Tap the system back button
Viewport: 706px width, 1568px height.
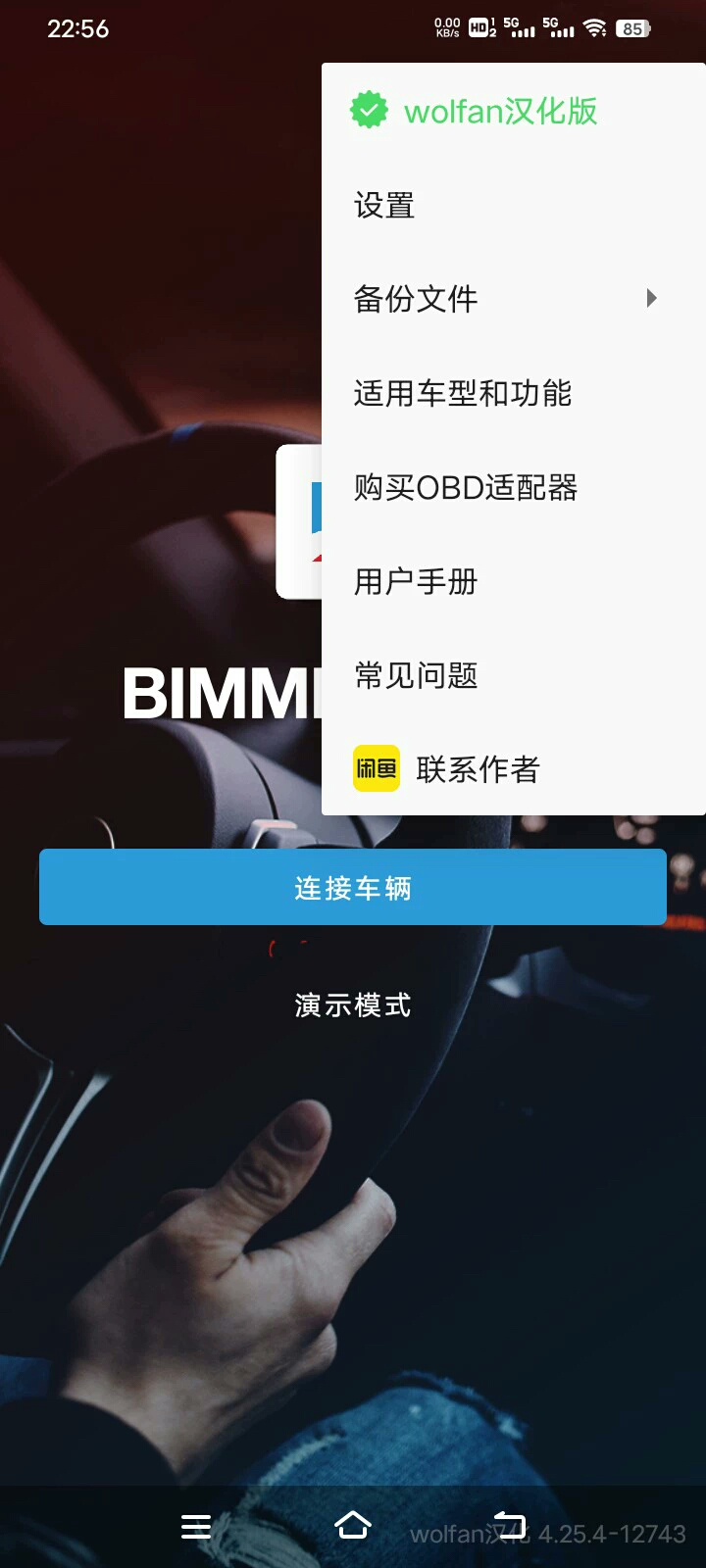click(510, 1526)
